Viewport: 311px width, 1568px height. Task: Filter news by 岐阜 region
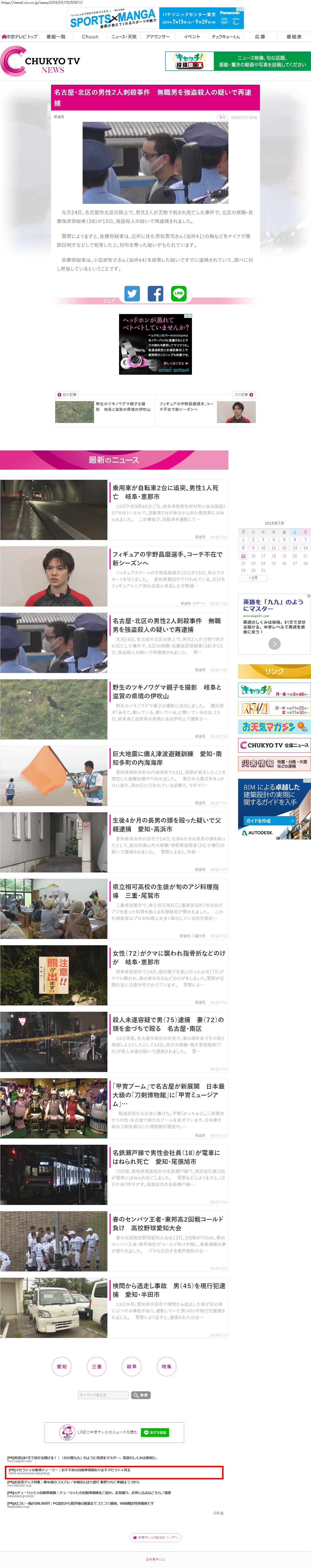(131, 1367)
